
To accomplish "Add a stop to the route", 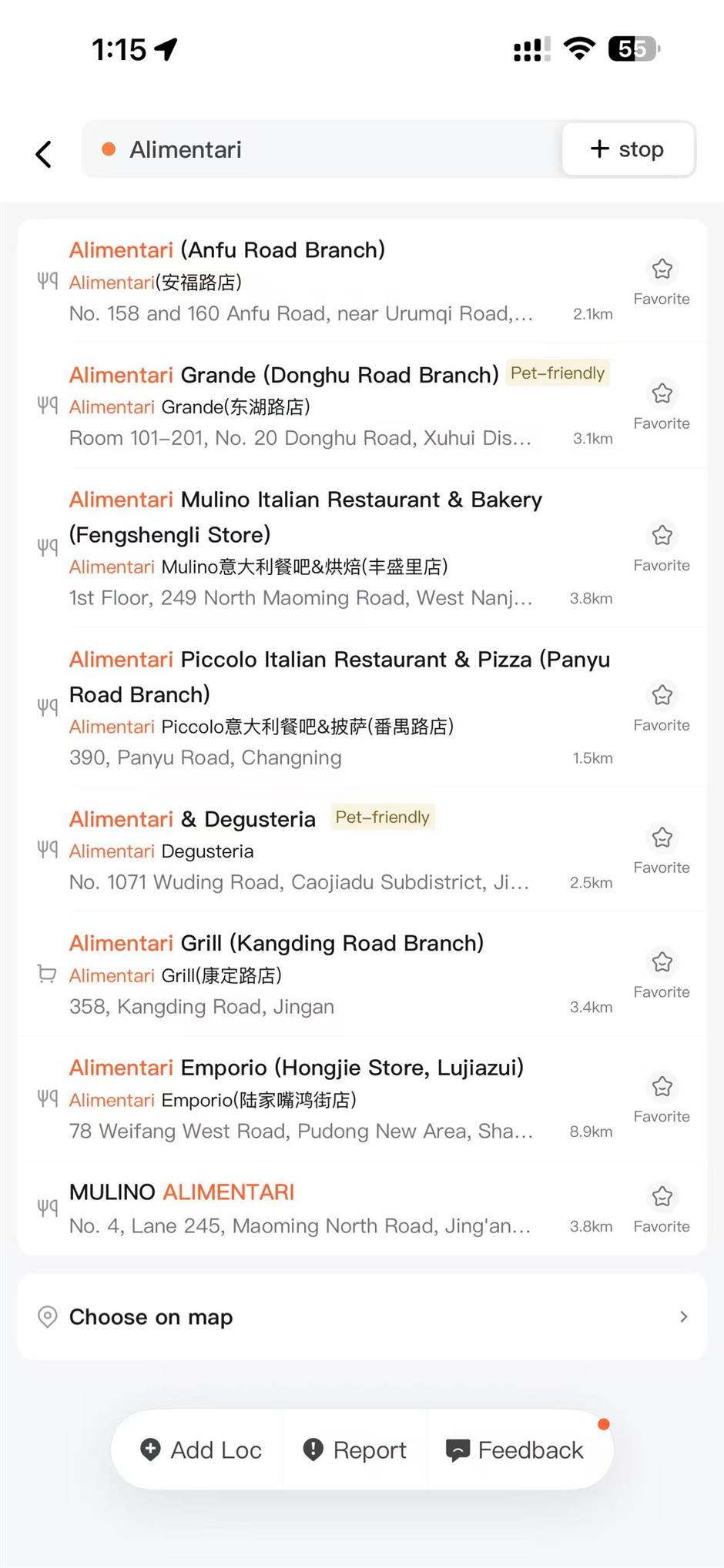I will (628, 149).
